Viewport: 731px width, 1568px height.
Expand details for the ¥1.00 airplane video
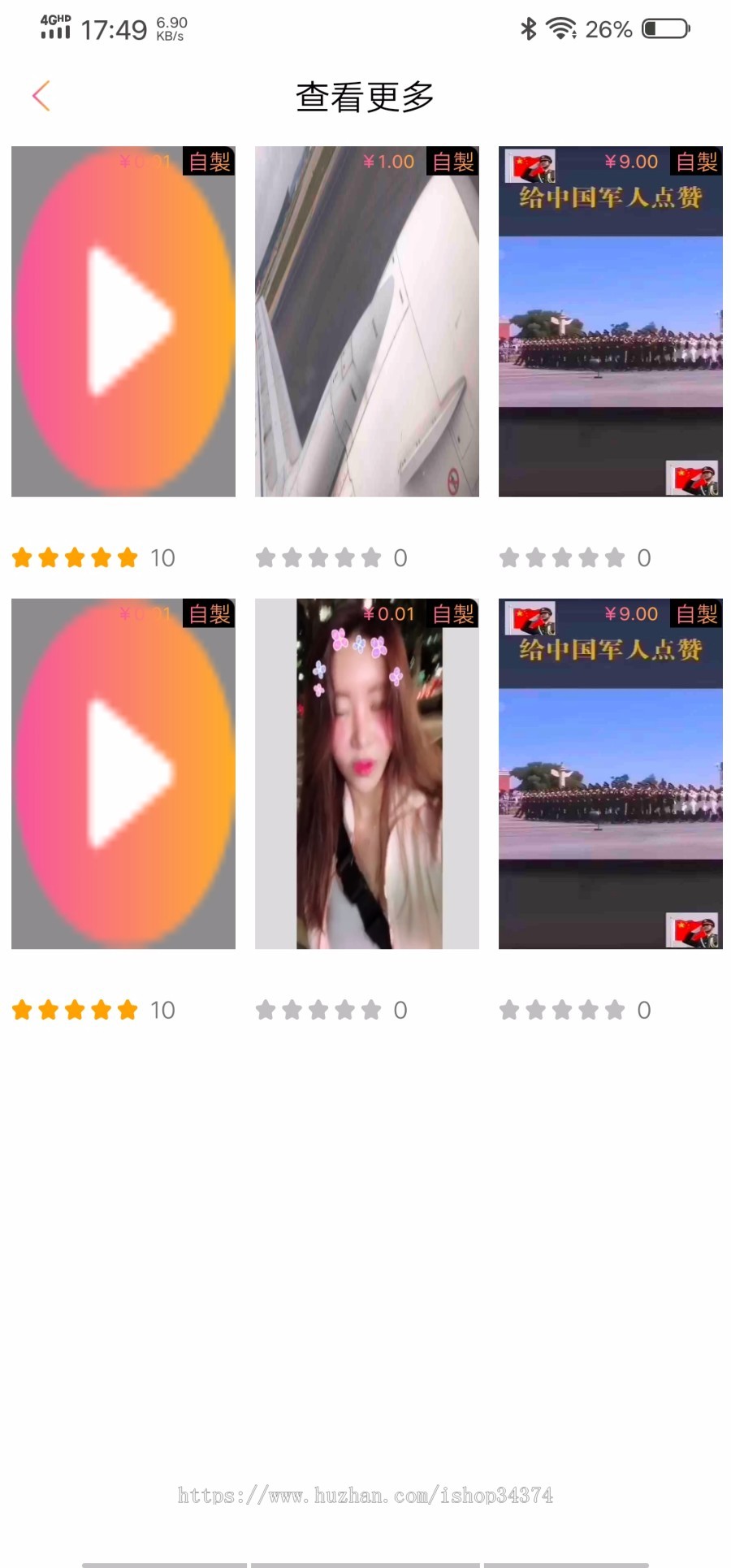tap(365, 319)
